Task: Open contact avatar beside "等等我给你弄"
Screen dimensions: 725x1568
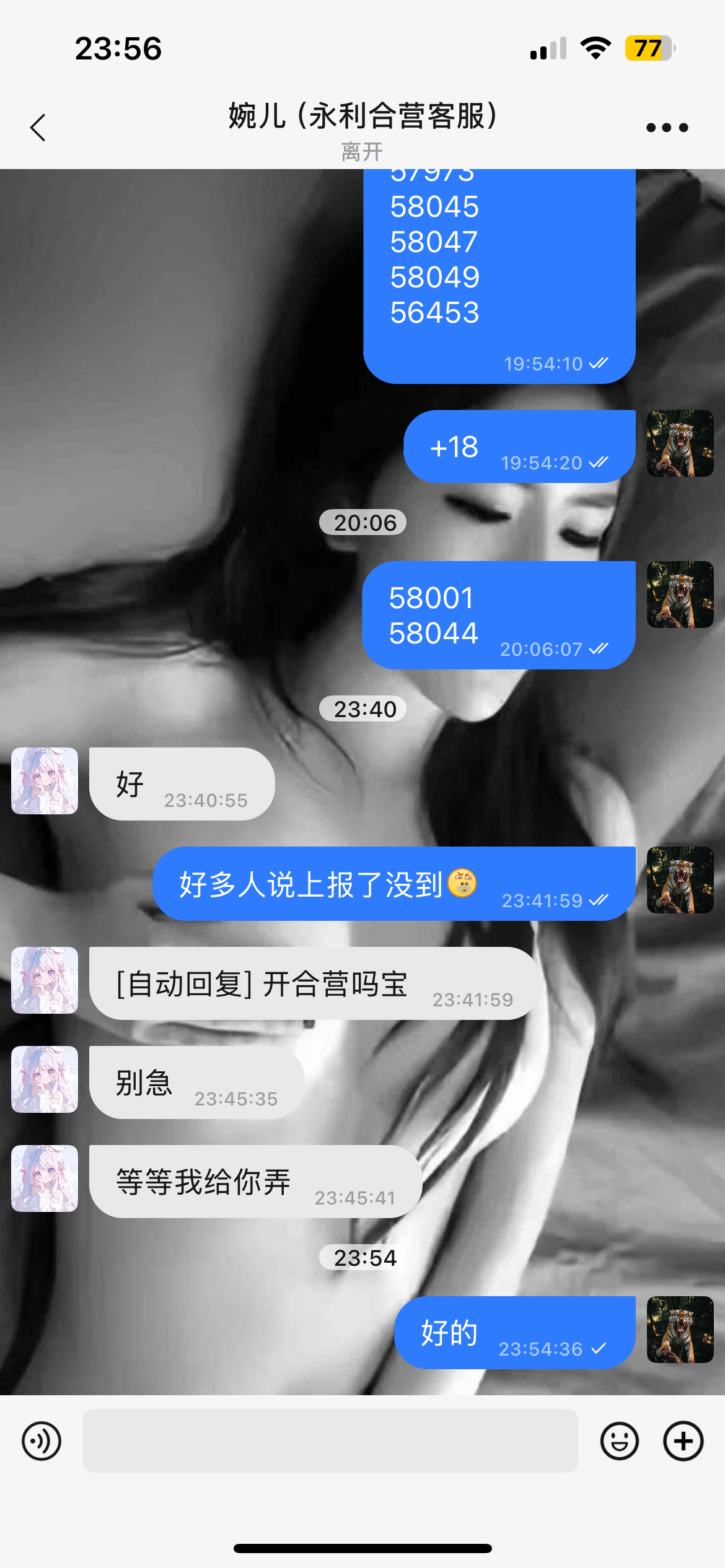Action: coord(45,1178)
